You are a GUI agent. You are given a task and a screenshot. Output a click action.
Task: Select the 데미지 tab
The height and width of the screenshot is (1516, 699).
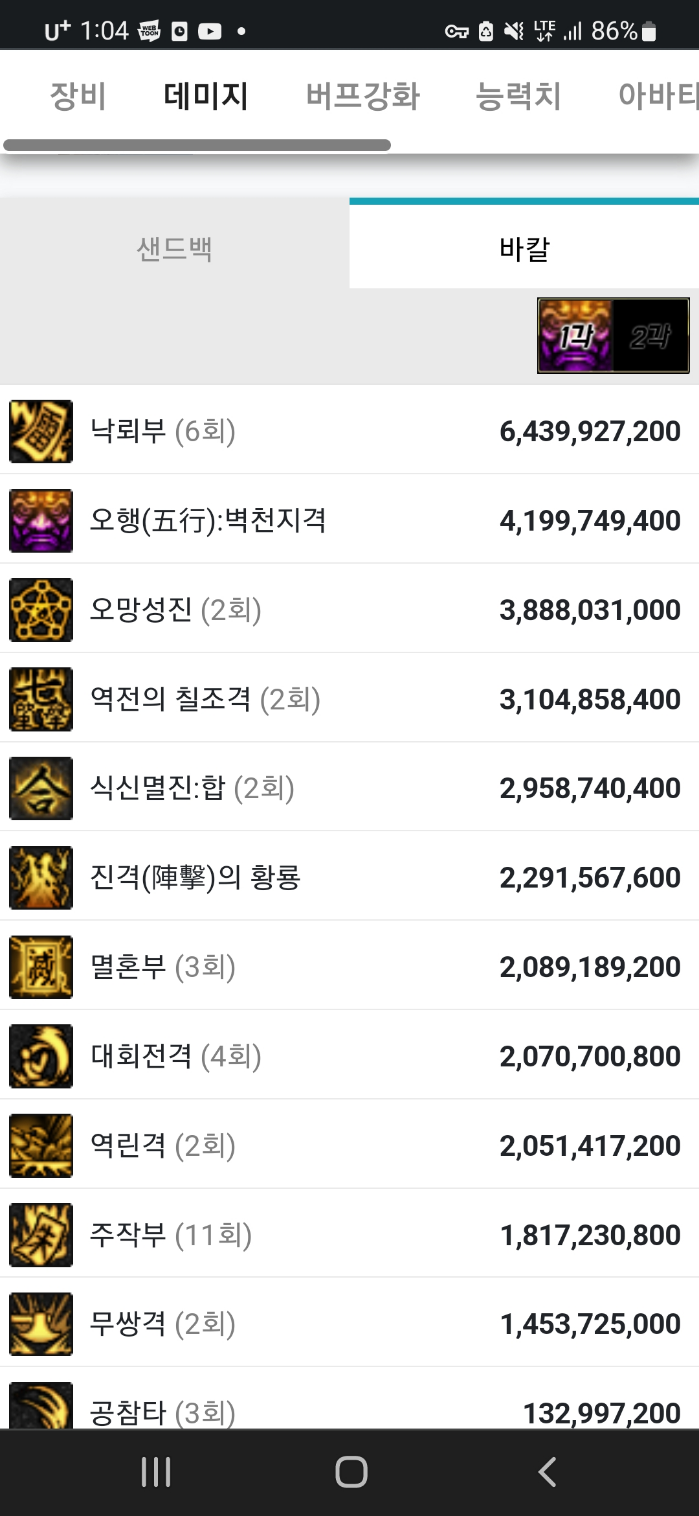206,97
